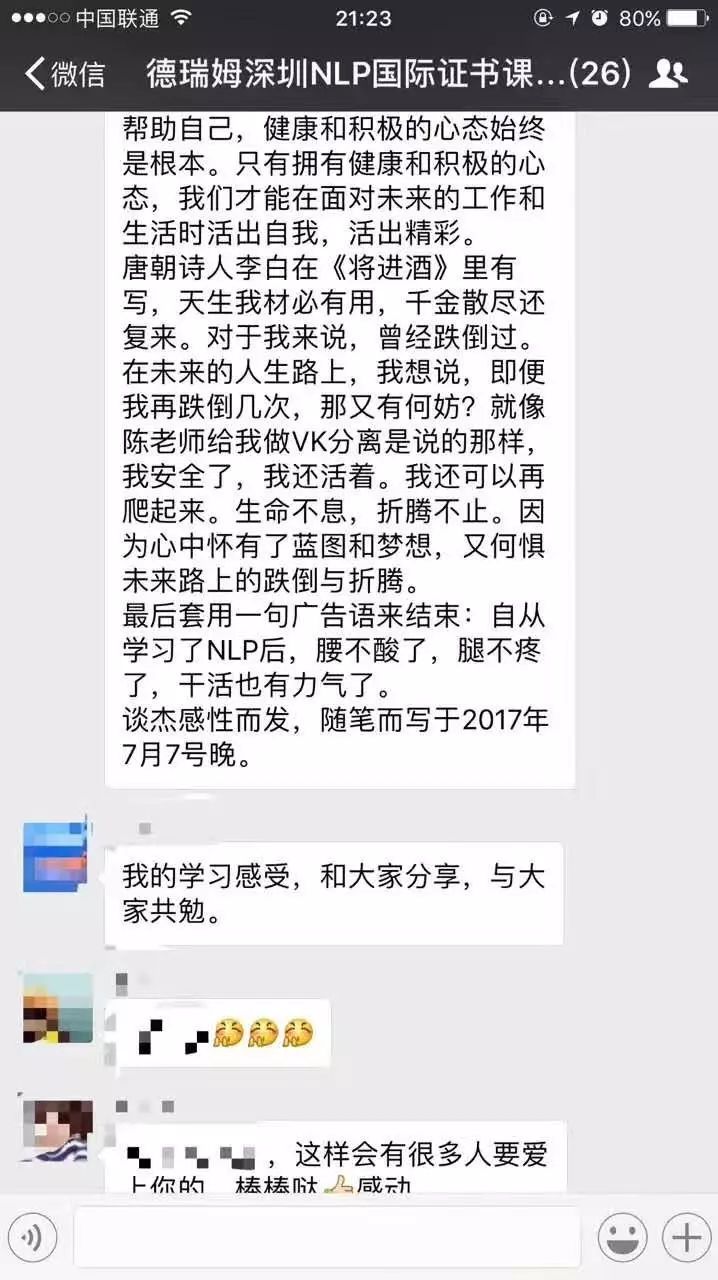Open avatar of sender of 我的学习感受 message
This screenshot has width=718, height=1280.
tap(57, 856)
